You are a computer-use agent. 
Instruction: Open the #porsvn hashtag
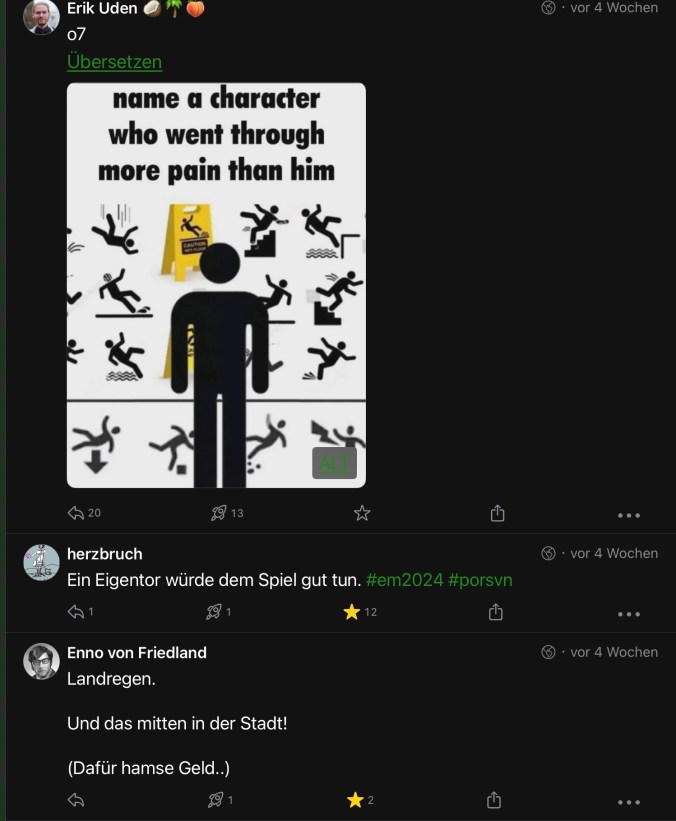pyautogui.click(x=480, y=580)
